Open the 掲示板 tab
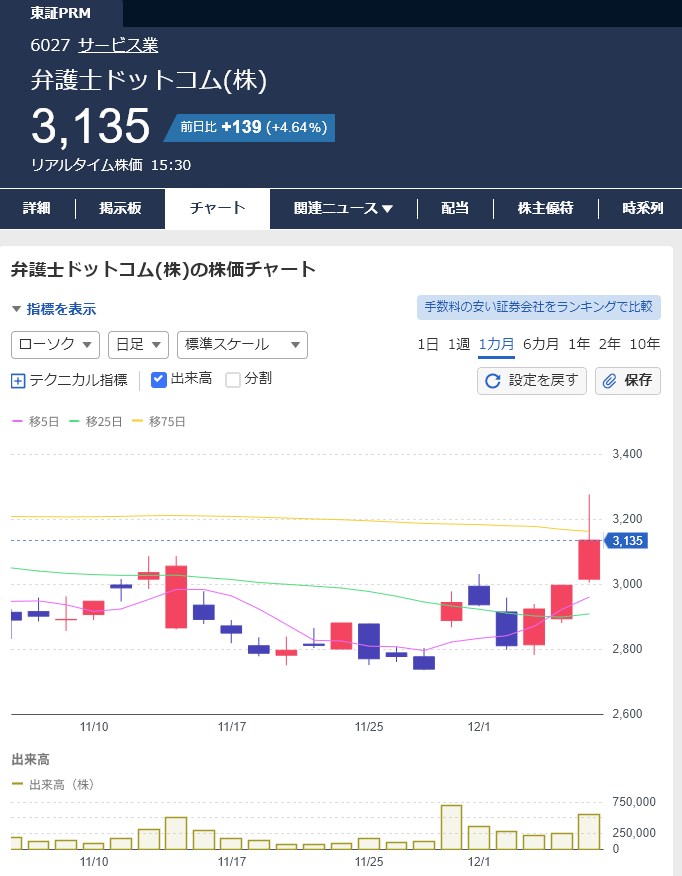This screenshot has width=682, height=876. [x=120, y=209]
